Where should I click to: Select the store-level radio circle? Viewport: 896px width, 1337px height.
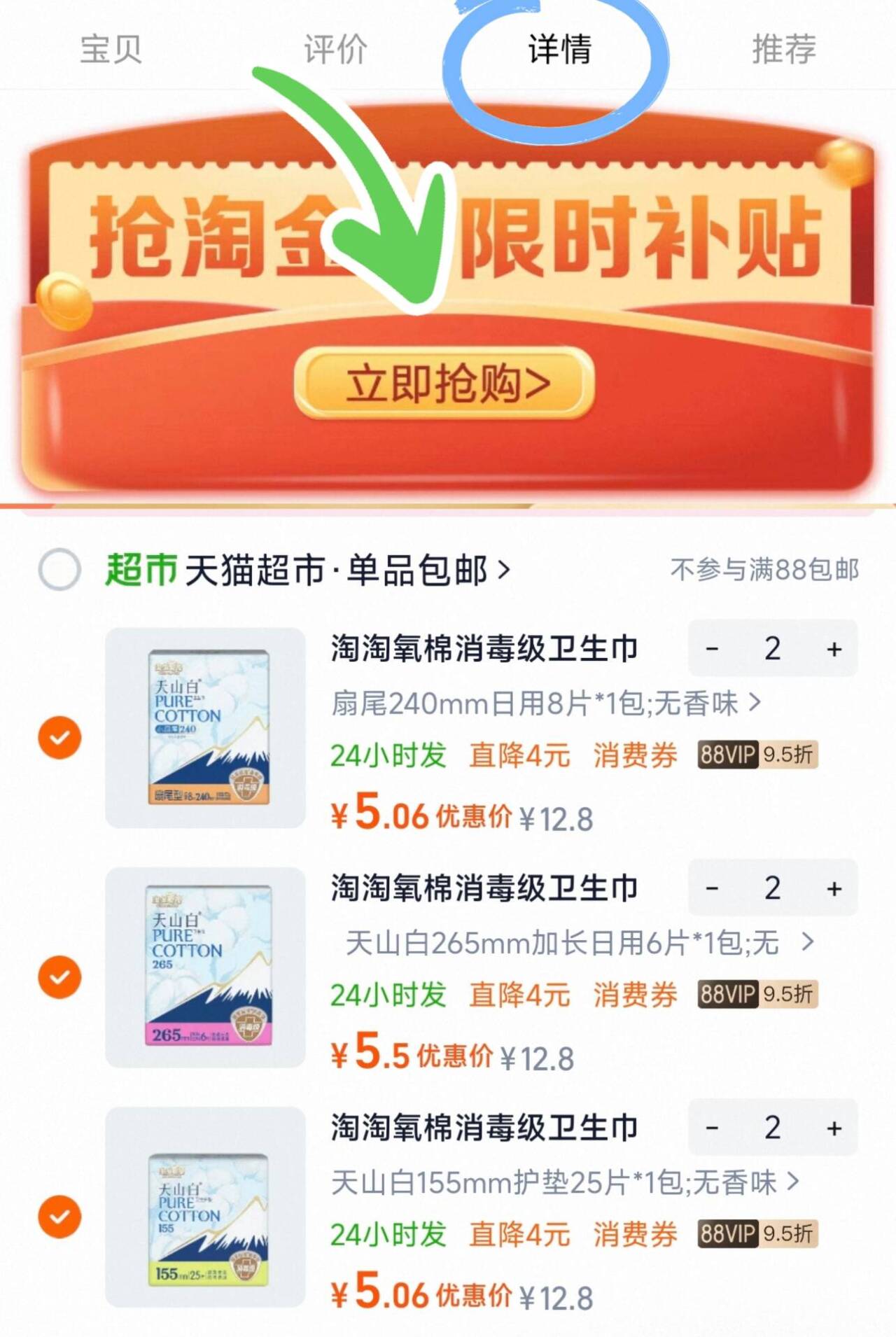pos(59,570)
